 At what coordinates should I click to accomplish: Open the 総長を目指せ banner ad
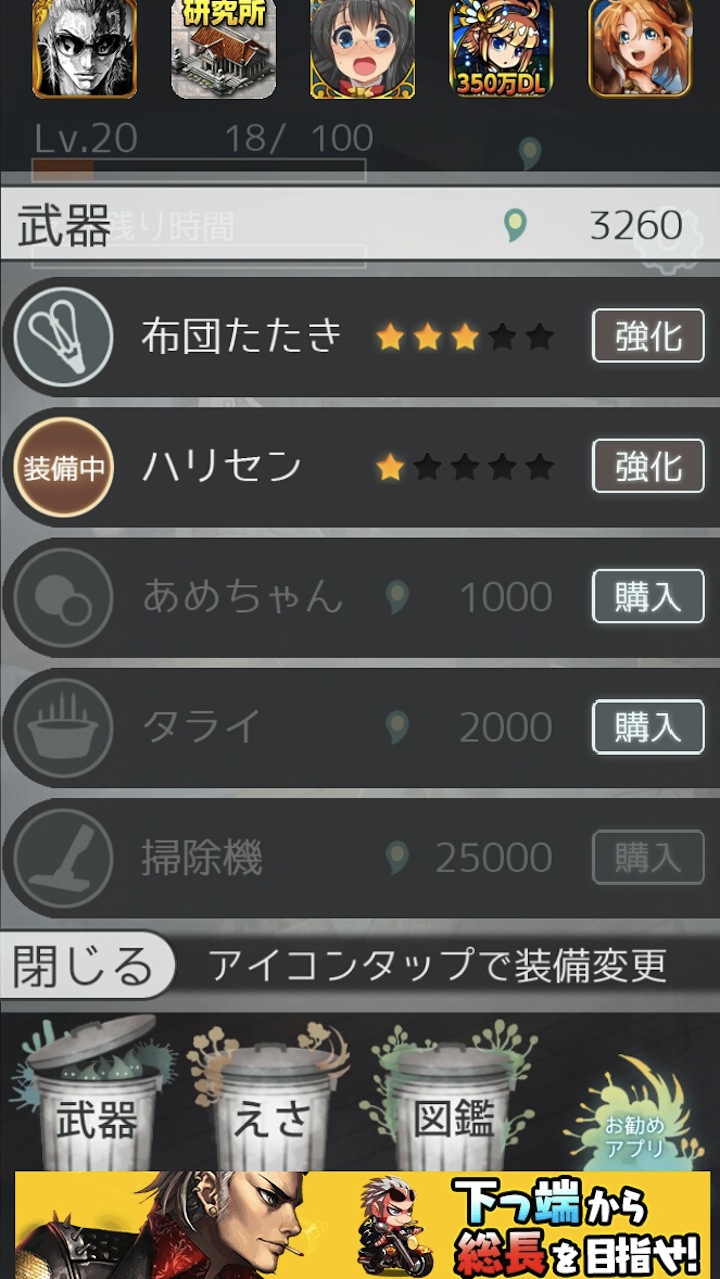click(362, 1225)
